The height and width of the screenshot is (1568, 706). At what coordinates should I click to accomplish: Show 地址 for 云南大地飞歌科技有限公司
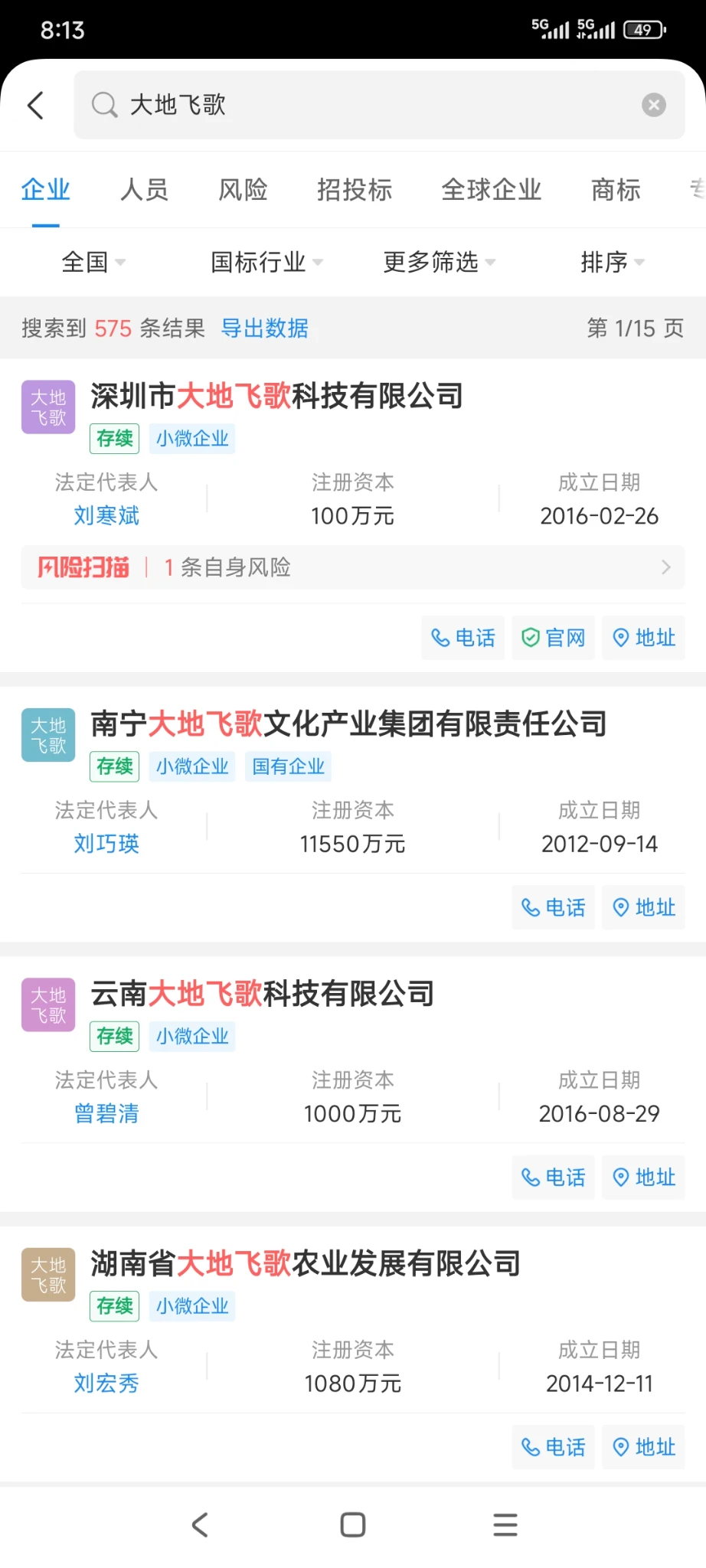[643, 1178]
